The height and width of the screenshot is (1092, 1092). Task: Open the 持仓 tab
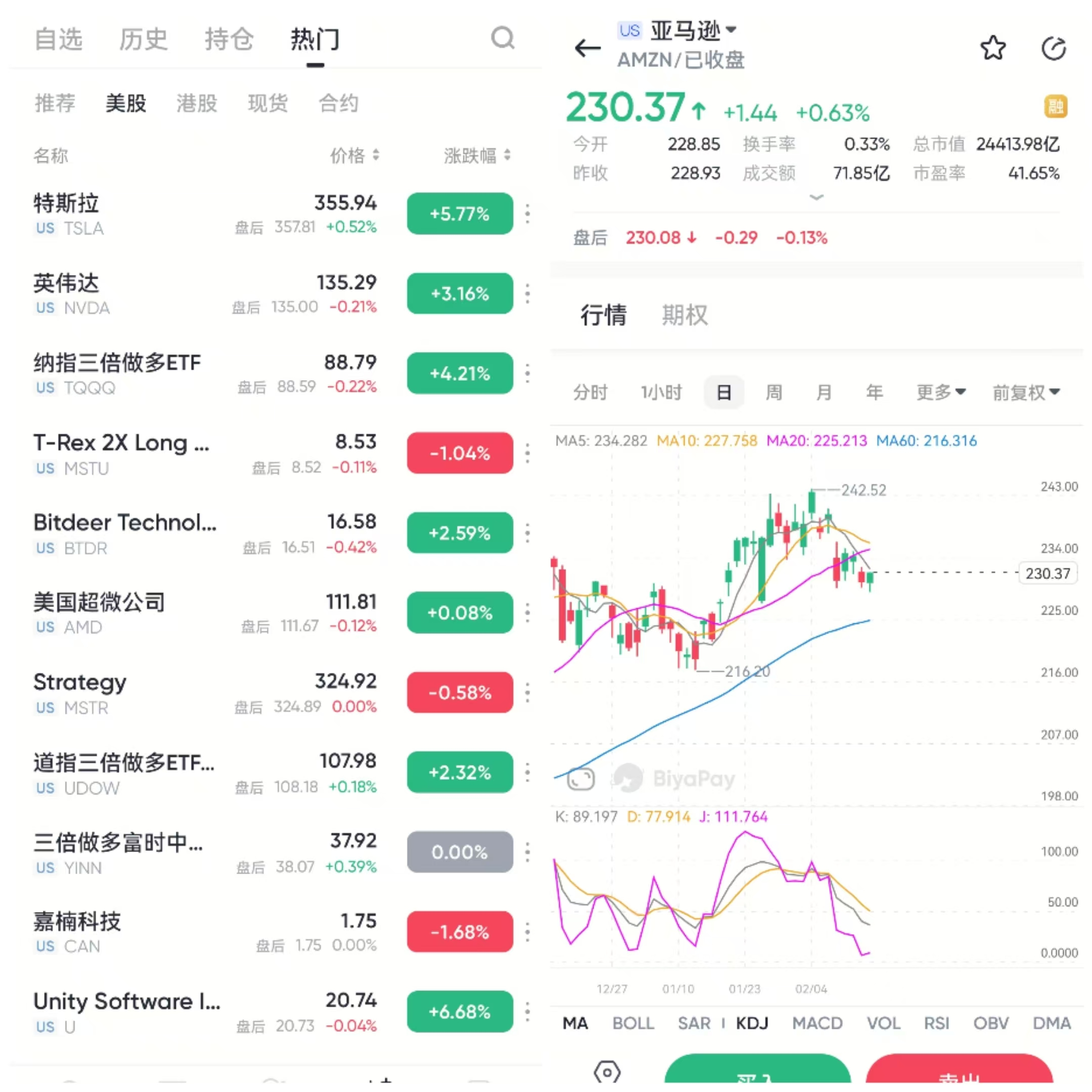pyautogui.click(x=229, y=39)
